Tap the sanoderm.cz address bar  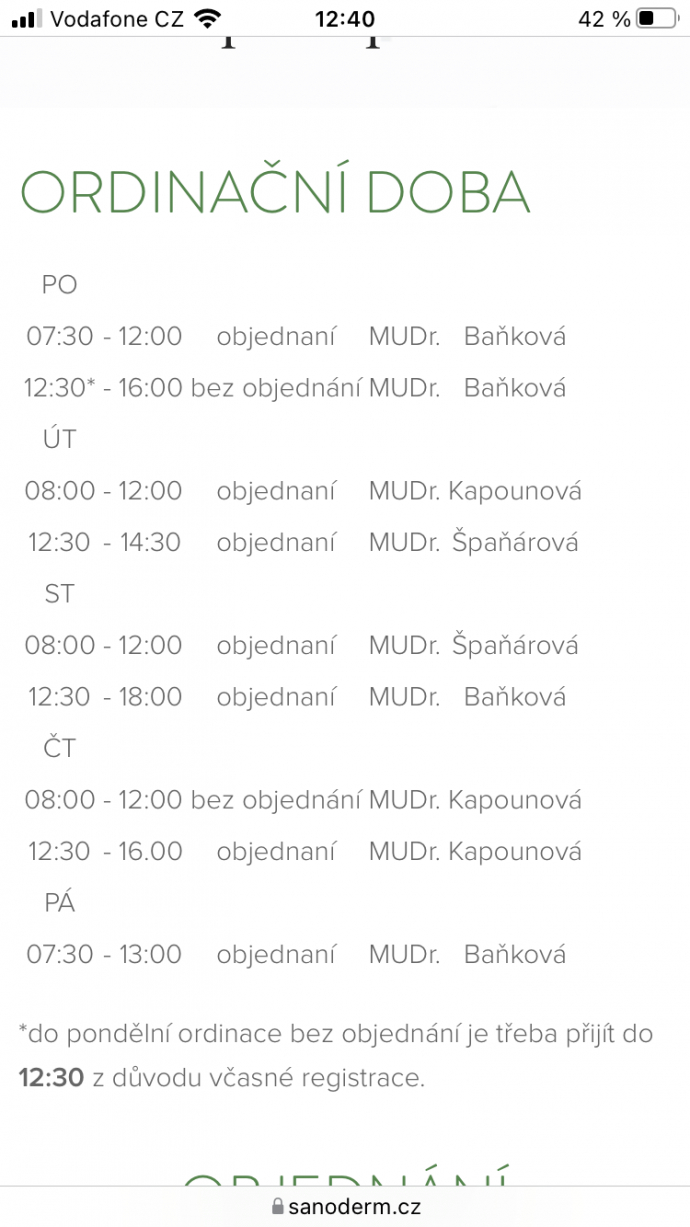click(x=345, y=1207)
